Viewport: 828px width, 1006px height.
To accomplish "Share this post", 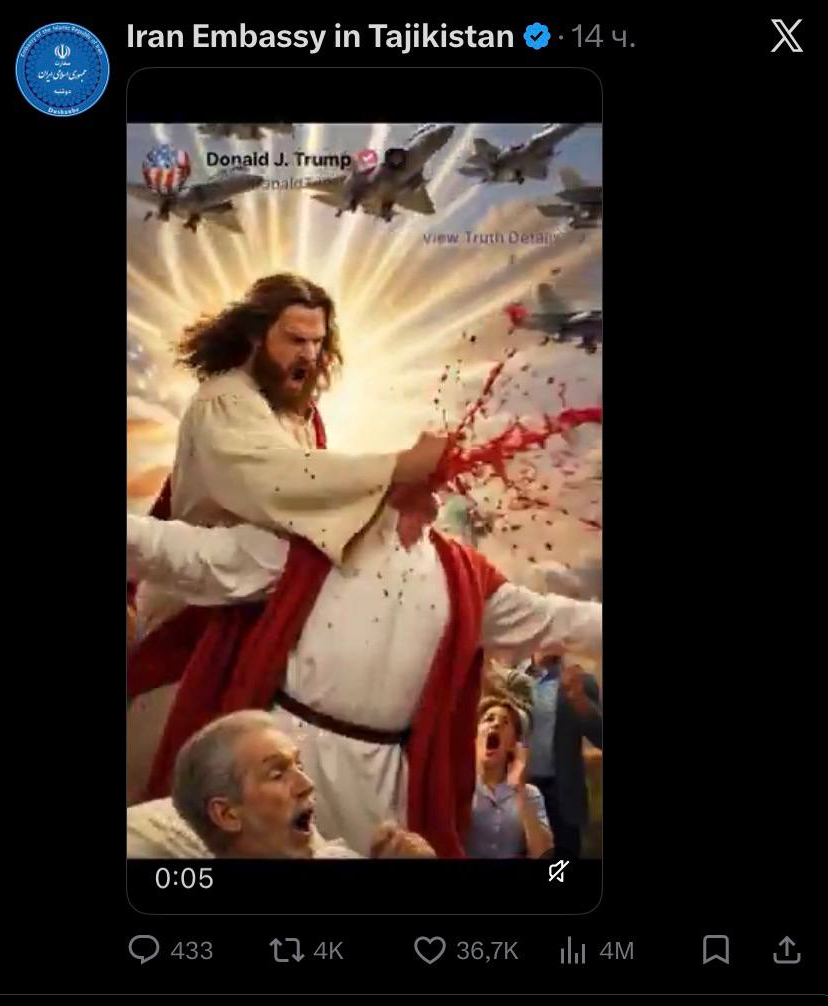I will [787, 950].
